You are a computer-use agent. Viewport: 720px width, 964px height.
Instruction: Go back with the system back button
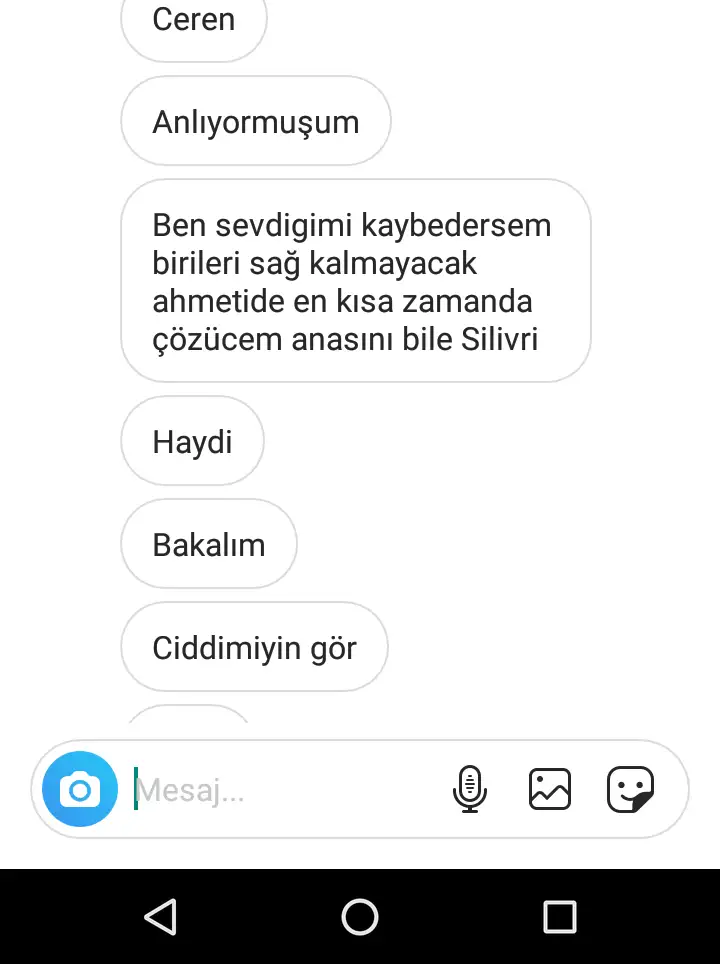point(160,916)
